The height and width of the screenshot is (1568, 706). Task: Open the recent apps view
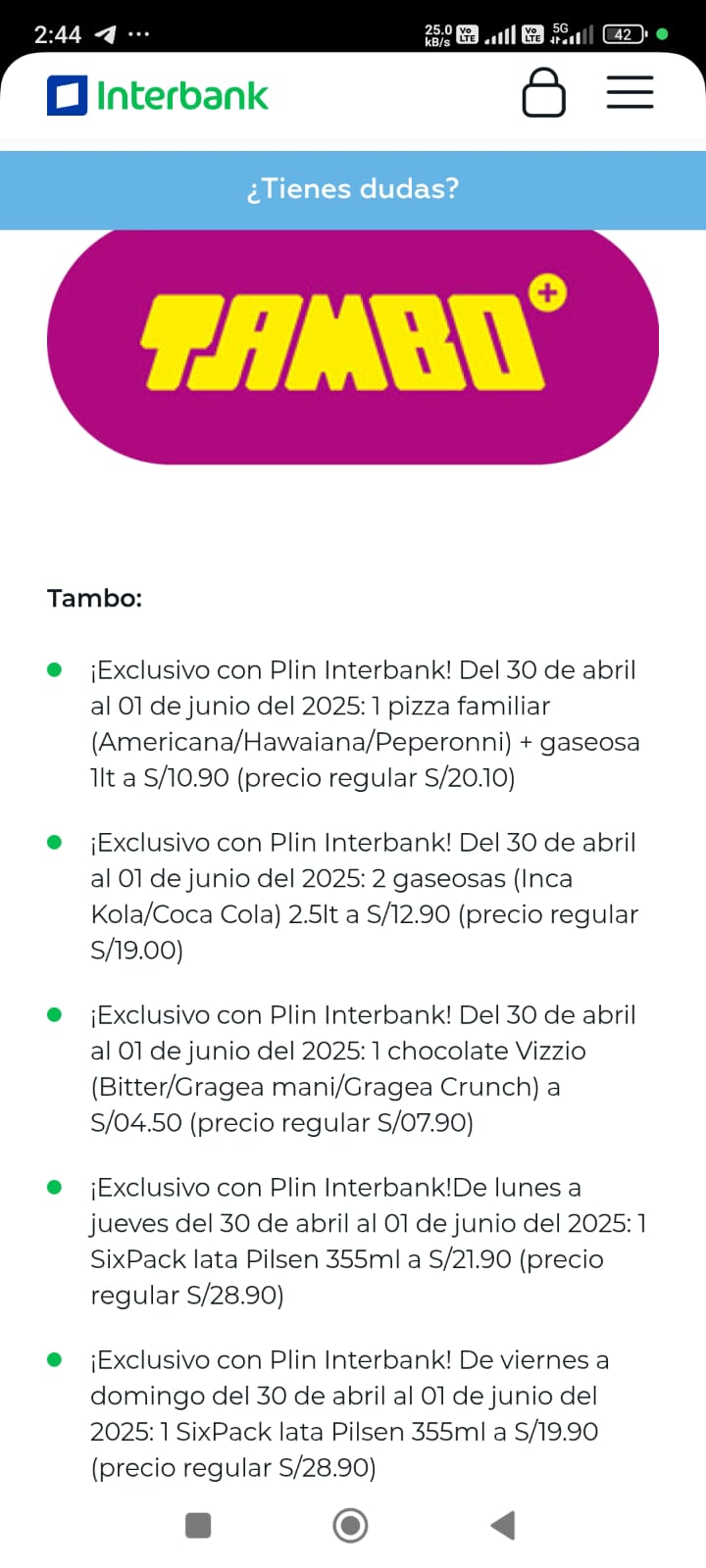click(x=198, y=1525)
